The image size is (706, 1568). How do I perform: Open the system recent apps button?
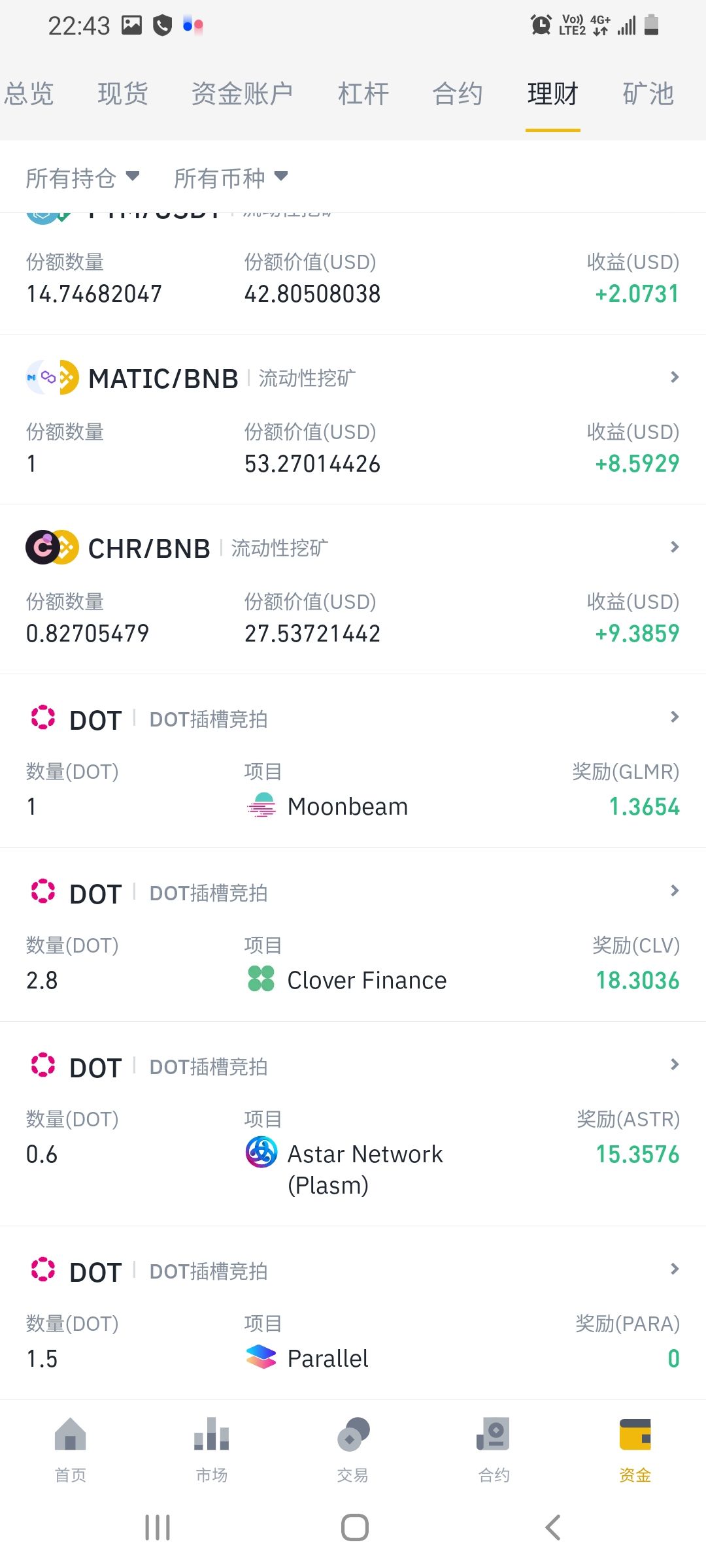(x=158, y=1527)
